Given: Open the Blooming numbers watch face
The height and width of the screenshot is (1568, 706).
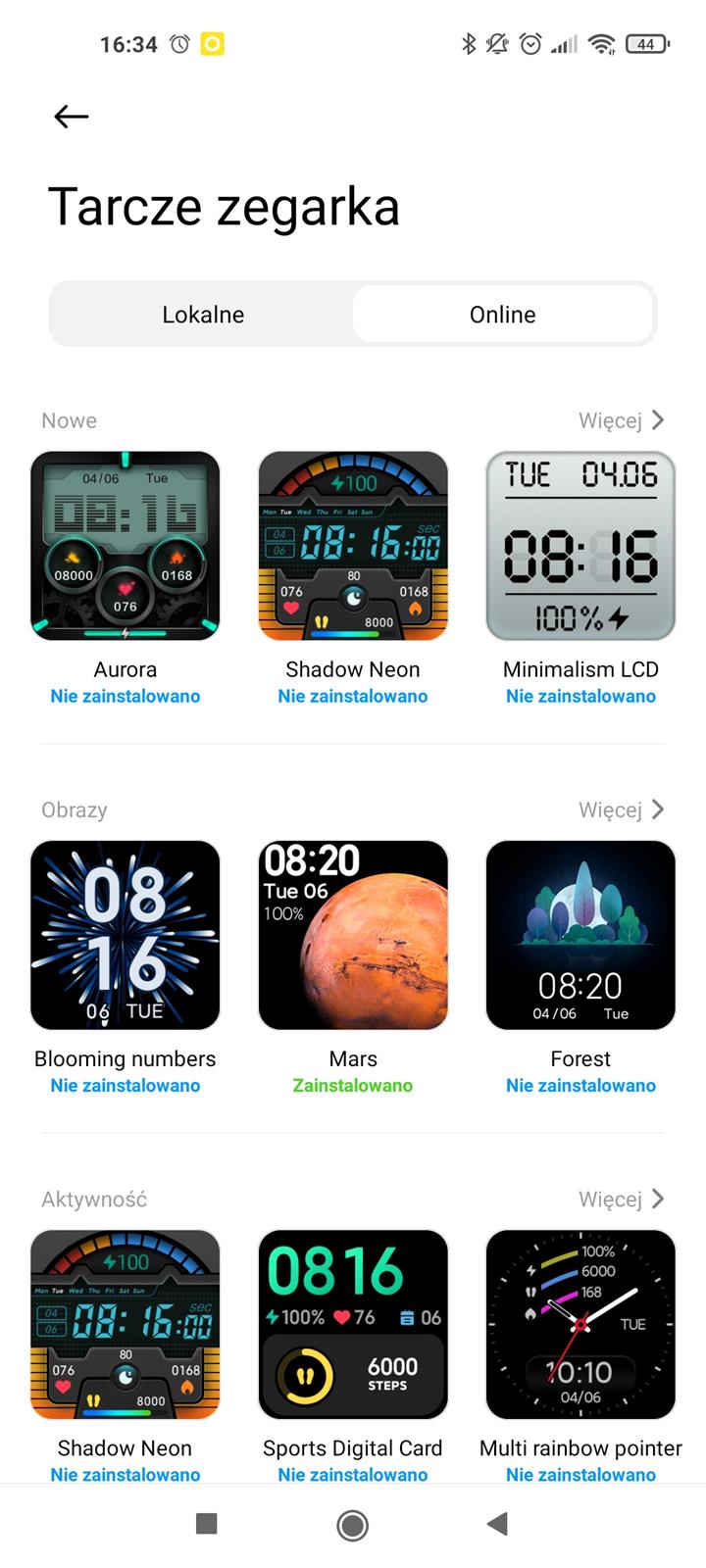Looking at the screenshot, I should tap(126, 935).
